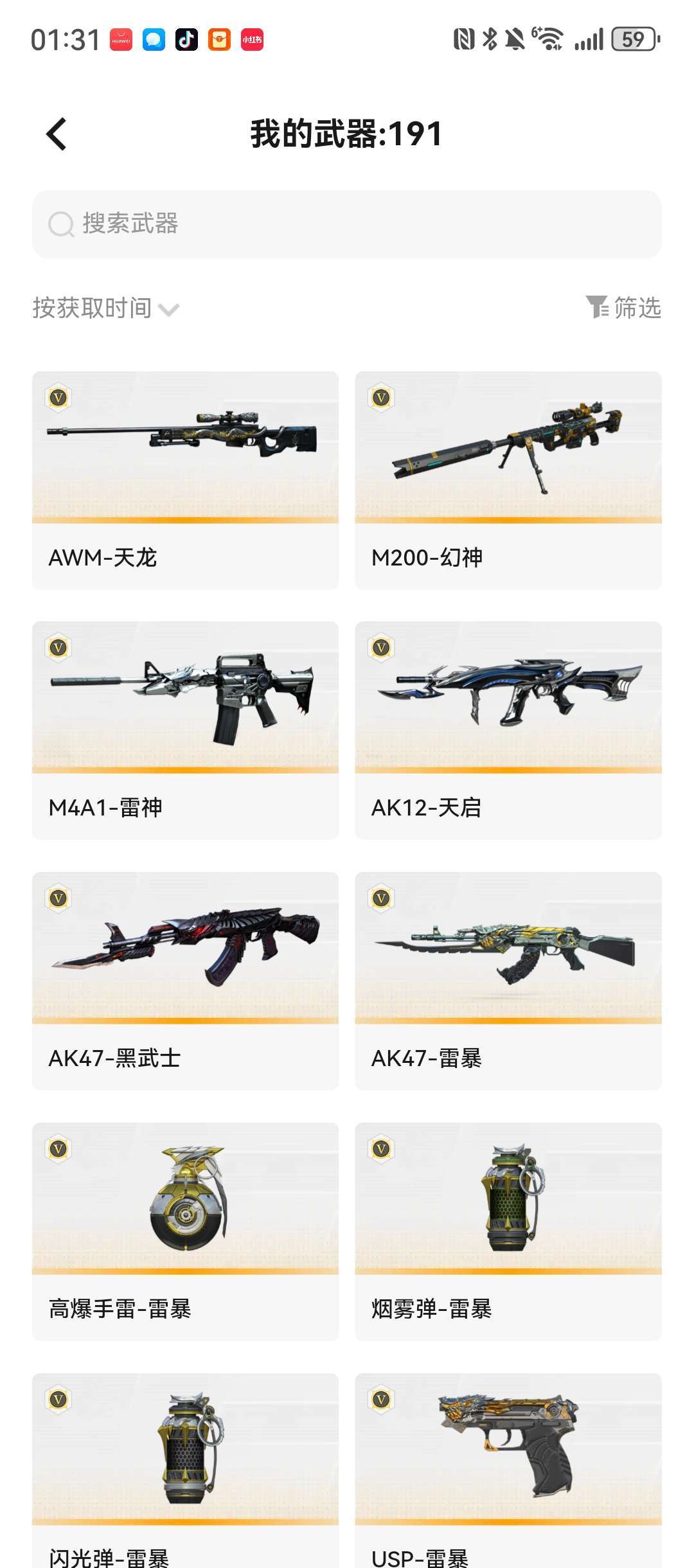694x1568 pixels.
Task: Expand the 按获取时间 sort dropdown
Action: click(106, 308)
